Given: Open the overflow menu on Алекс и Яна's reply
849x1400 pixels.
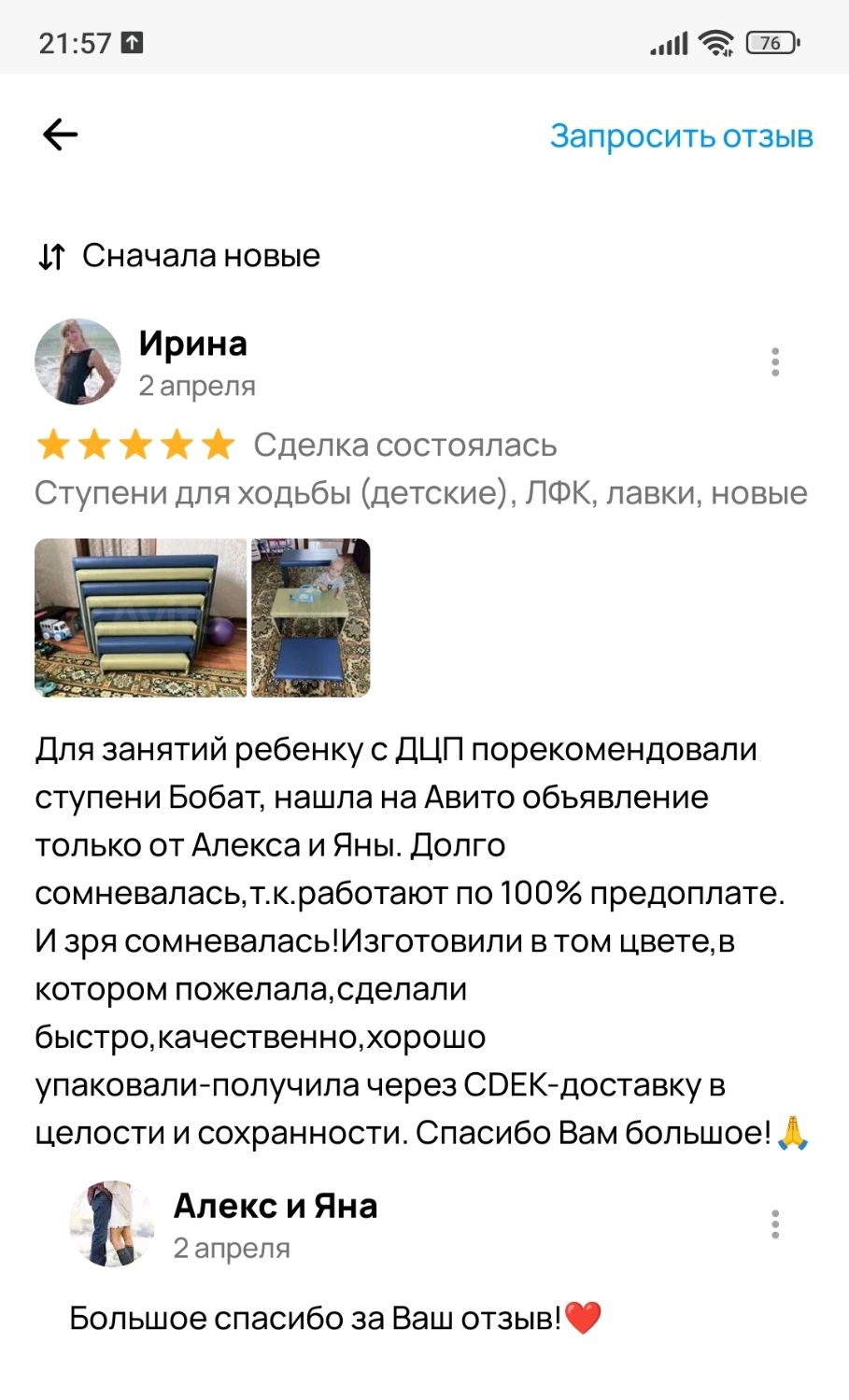Looking at the screenshot, I should click(775, 1224).
